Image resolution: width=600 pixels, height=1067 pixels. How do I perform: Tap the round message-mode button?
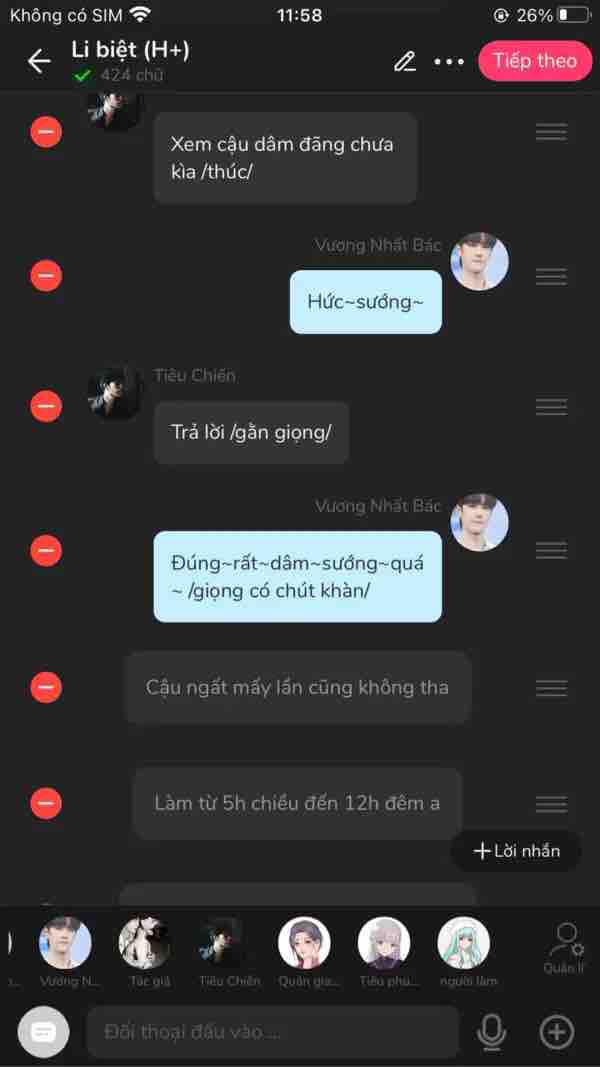pyautogui.click(x=44, y=1032)
